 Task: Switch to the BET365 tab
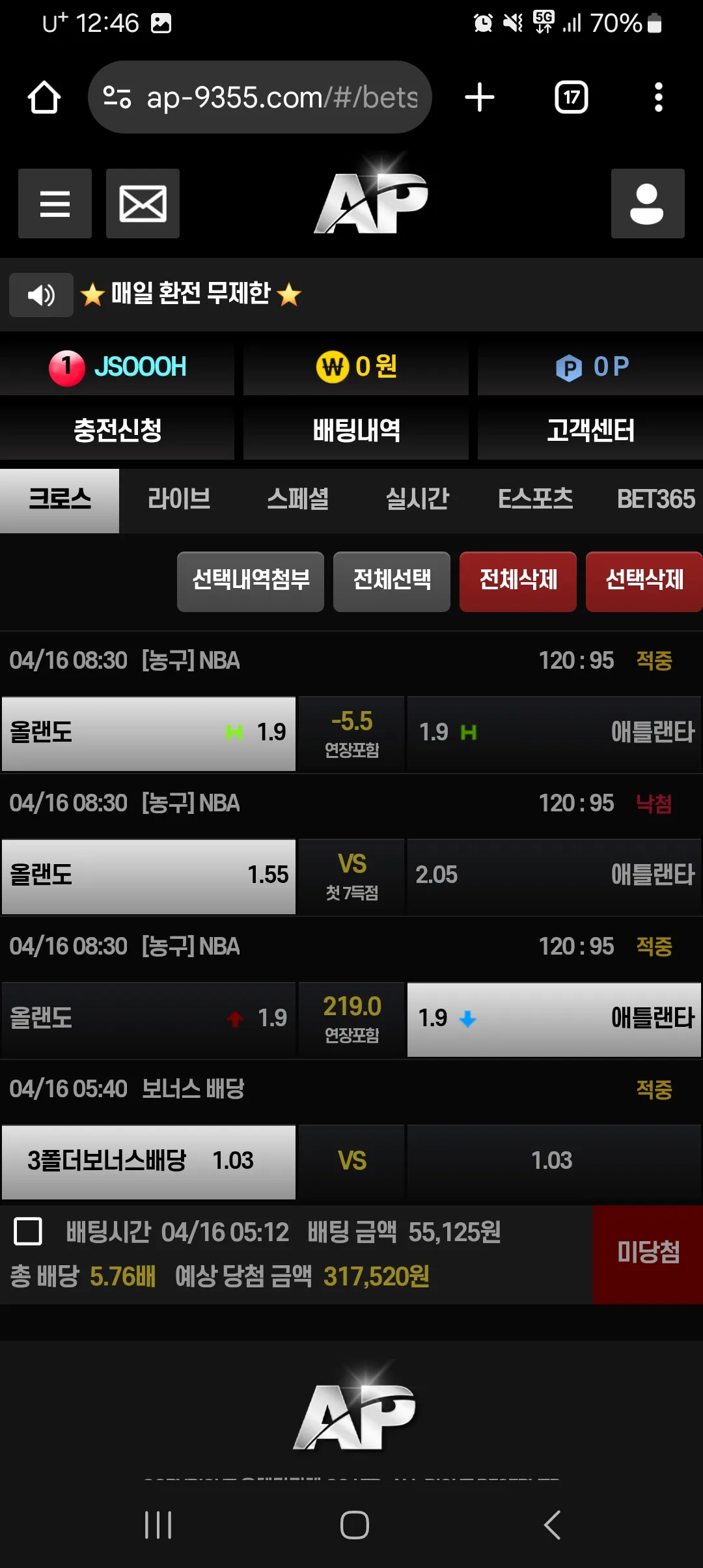[x=655, y=499]
